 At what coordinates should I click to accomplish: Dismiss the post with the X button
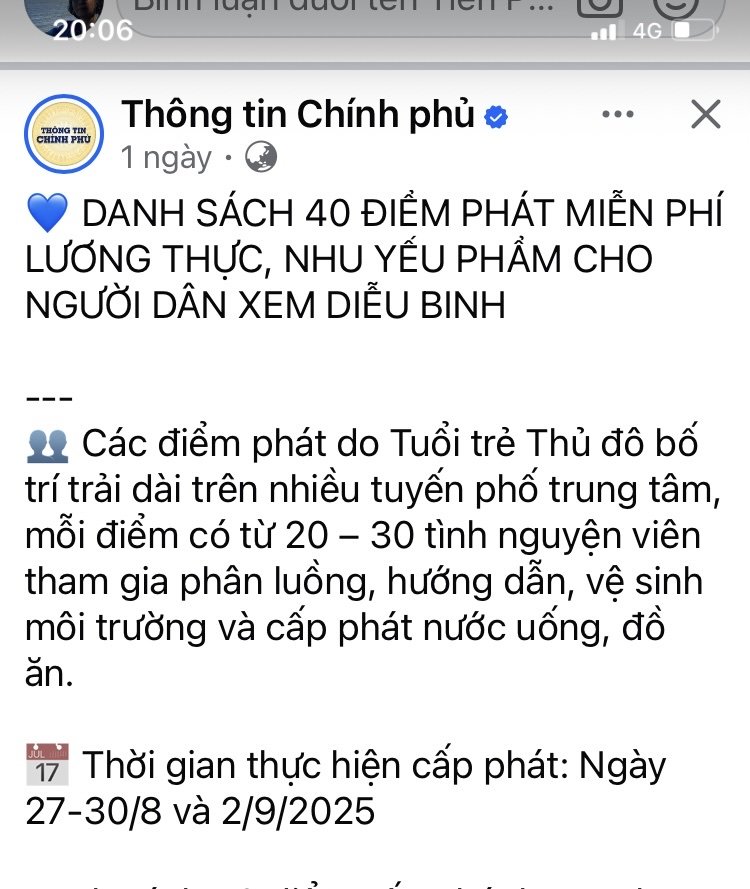pyautogui.click(x=706, y=115)
